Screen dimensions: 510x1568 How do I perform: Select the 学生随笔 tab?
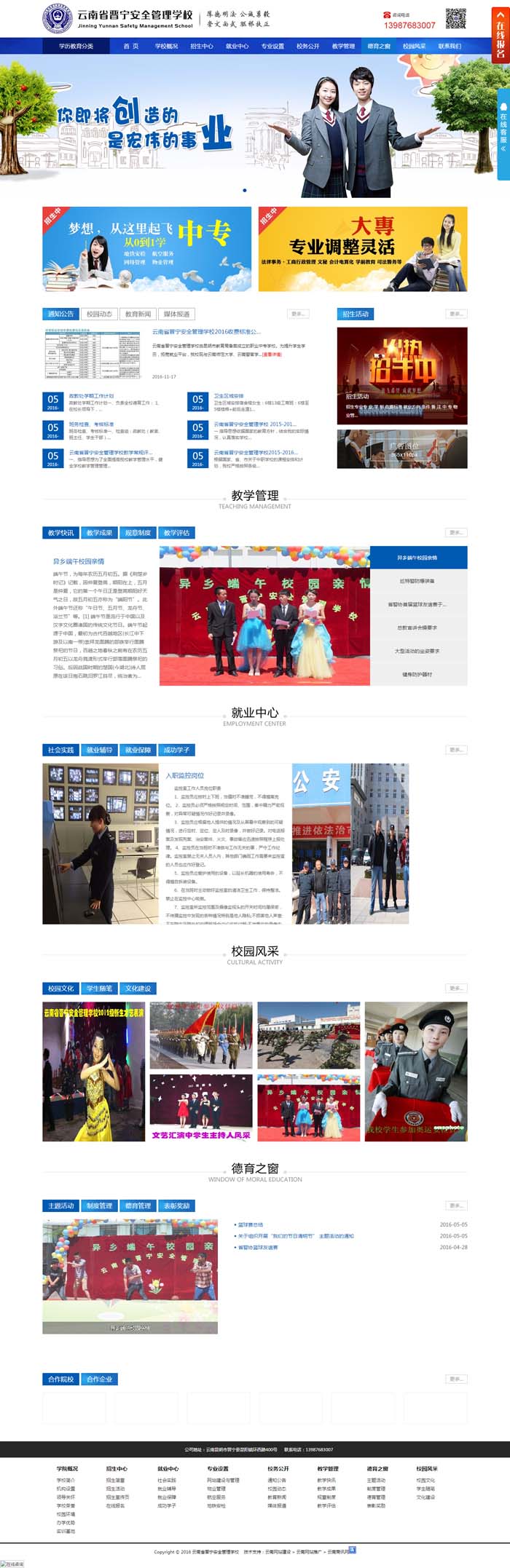[99, 989]
